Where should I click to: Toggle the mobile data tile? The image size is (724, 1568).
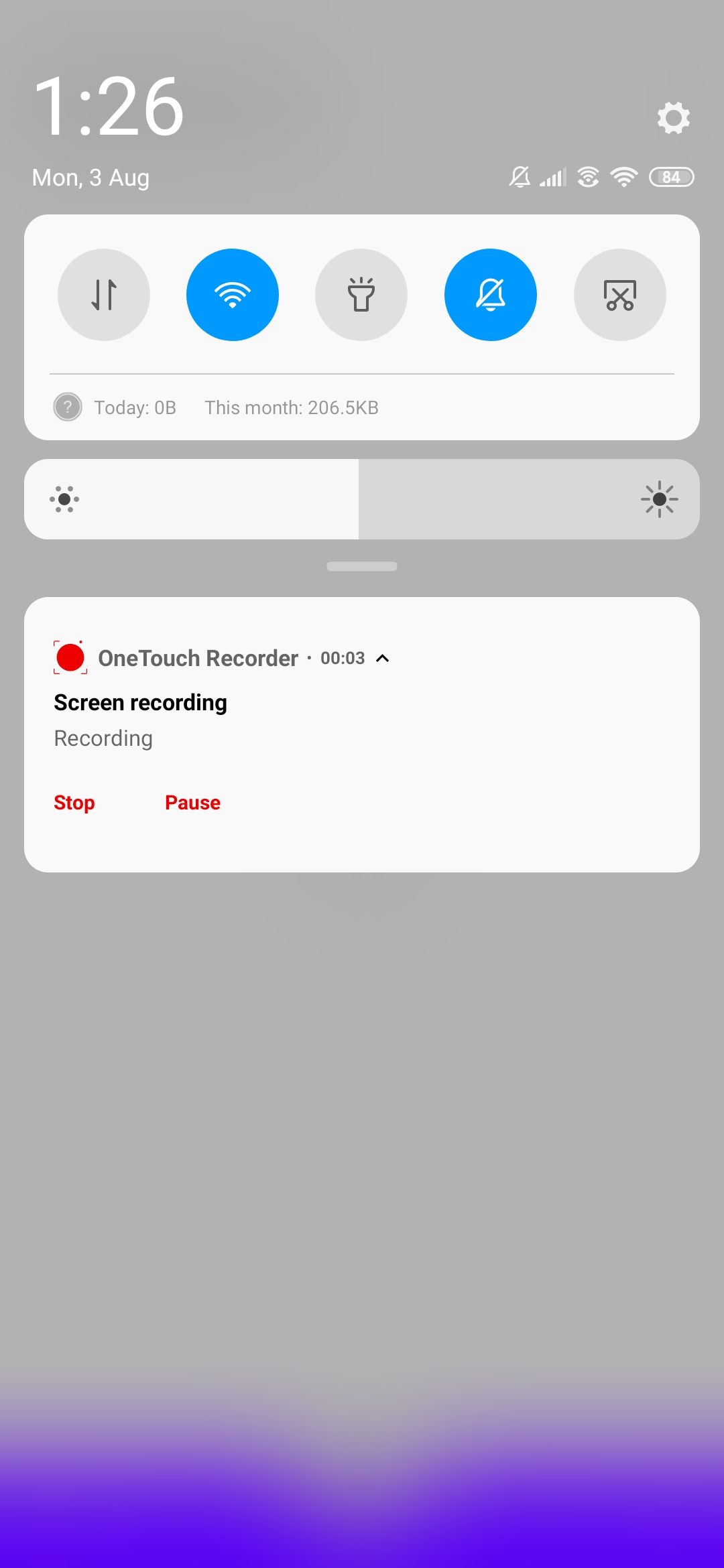point(104,295)
